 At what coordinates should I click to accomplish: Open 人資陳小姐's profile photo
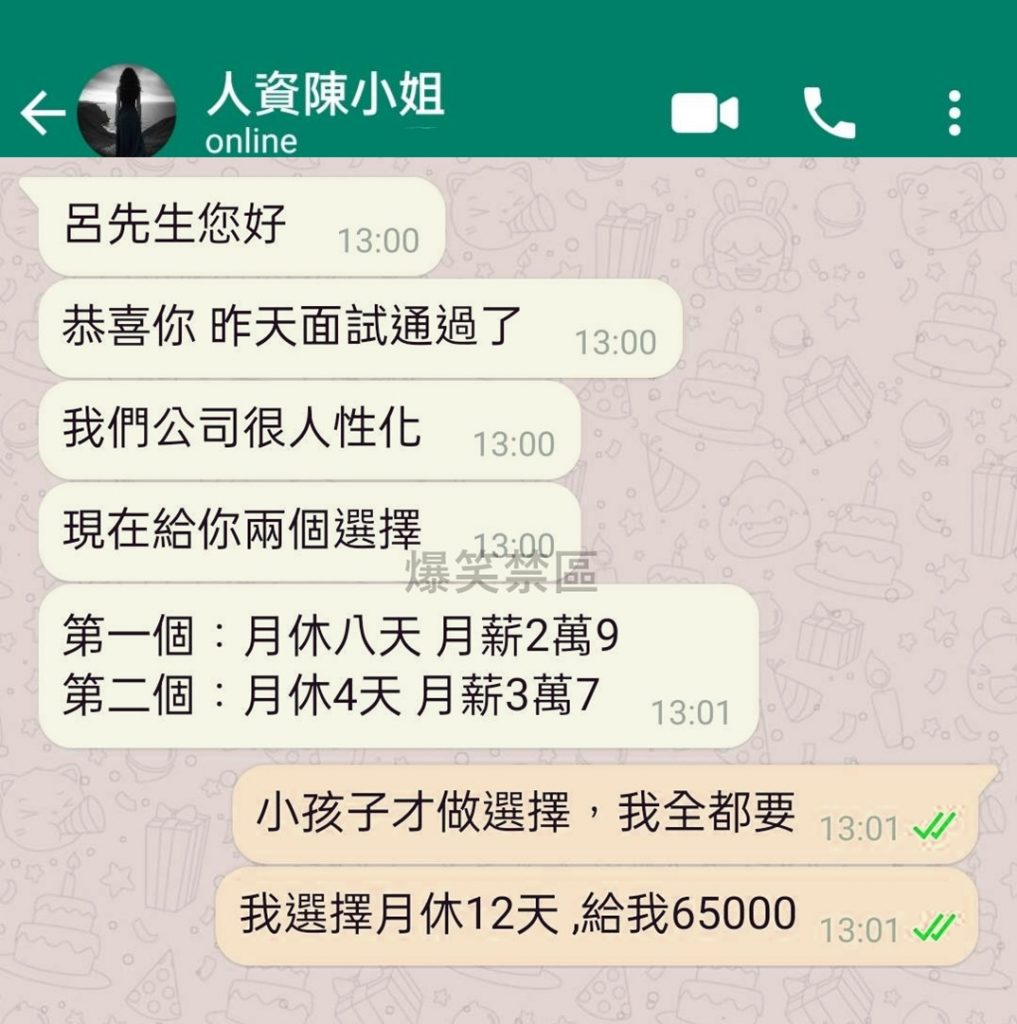coord(126,112)
